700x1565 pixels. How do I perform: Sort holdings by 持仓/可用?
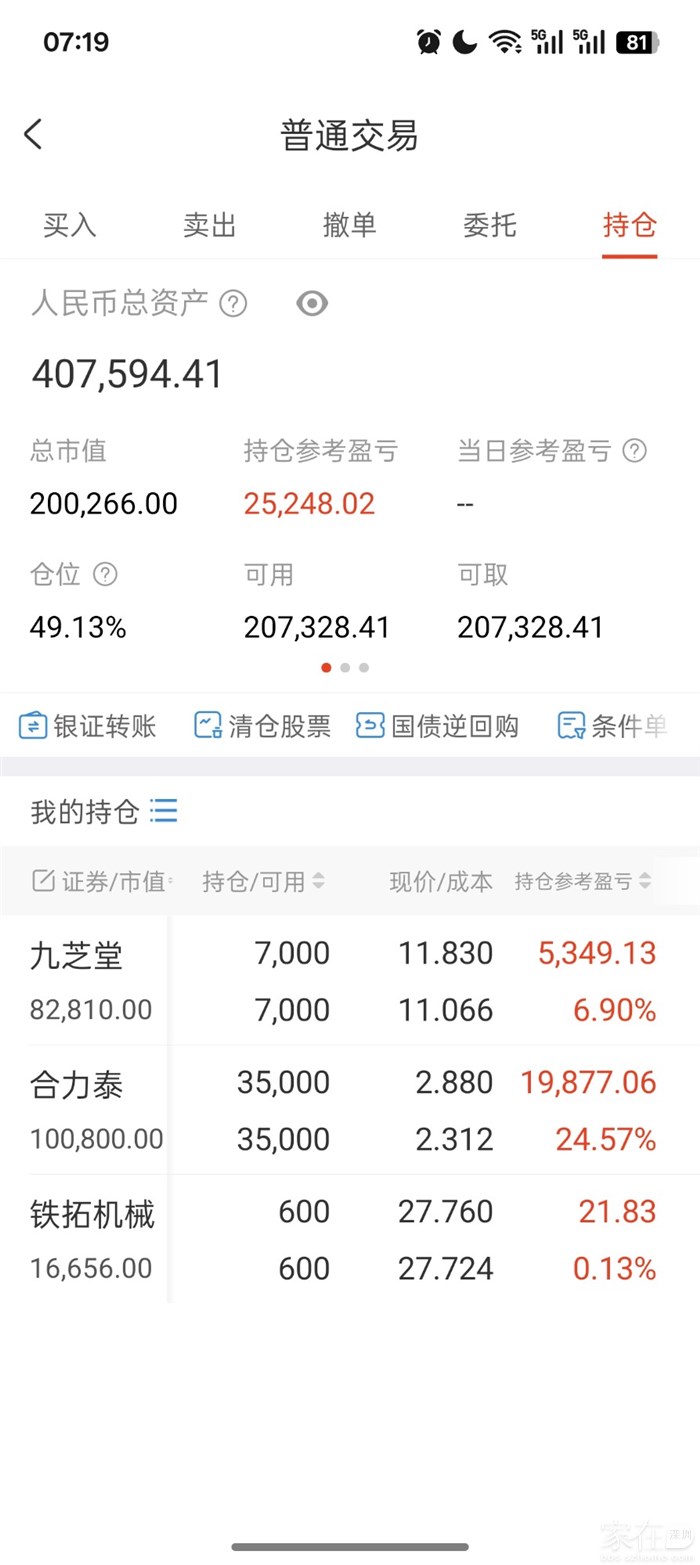(x=264, y=881)
